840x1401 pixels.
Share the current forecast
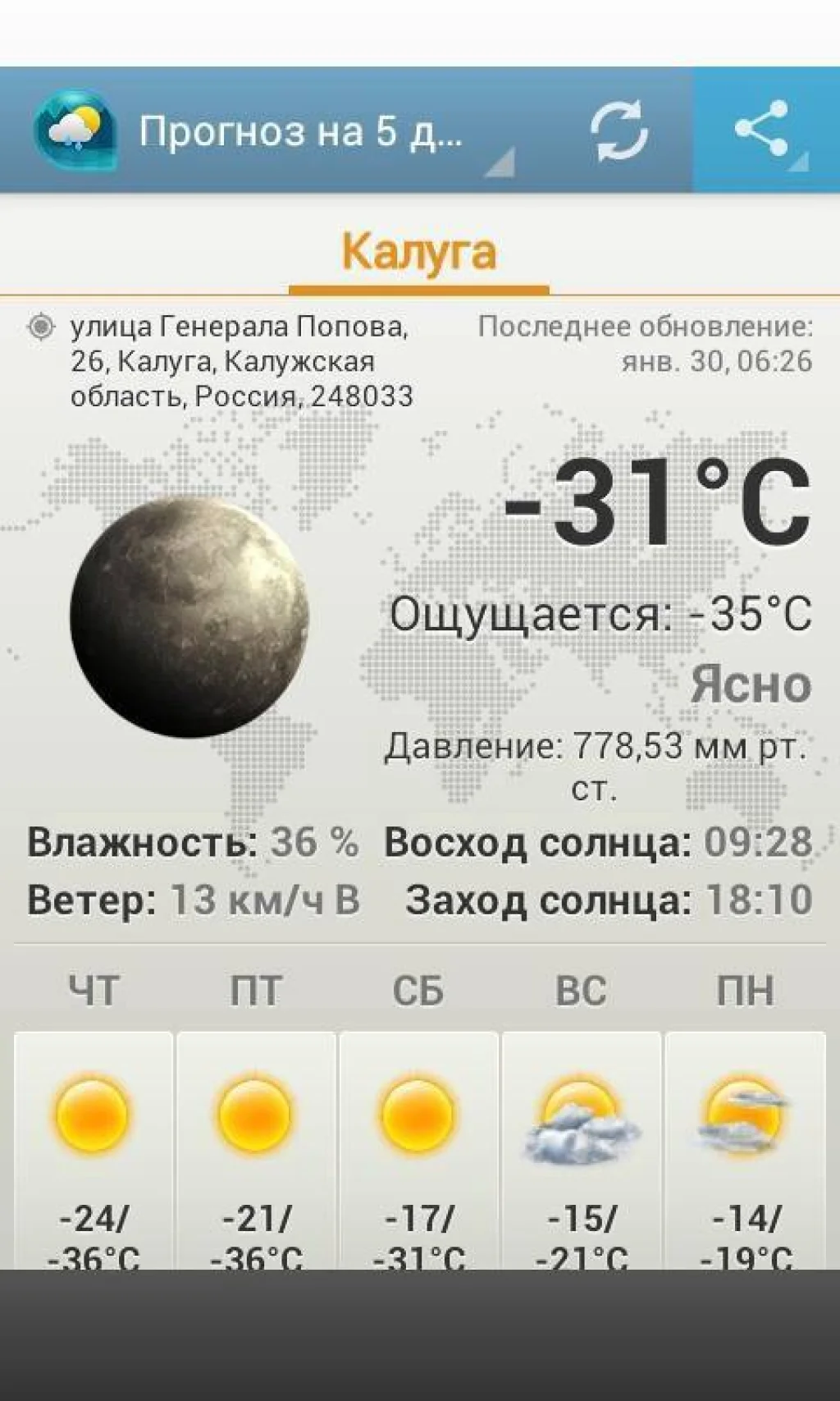coord(763,131)
